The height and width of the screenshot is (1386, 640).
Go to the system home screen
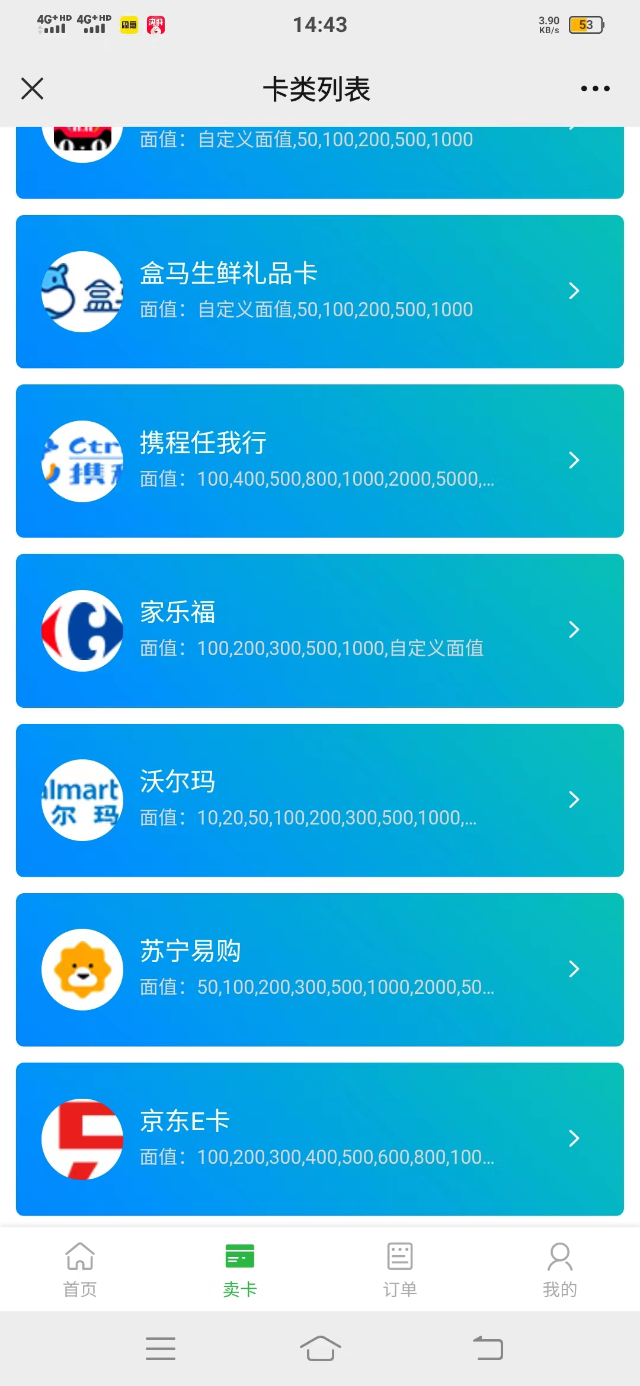[x=320, y=1348]
